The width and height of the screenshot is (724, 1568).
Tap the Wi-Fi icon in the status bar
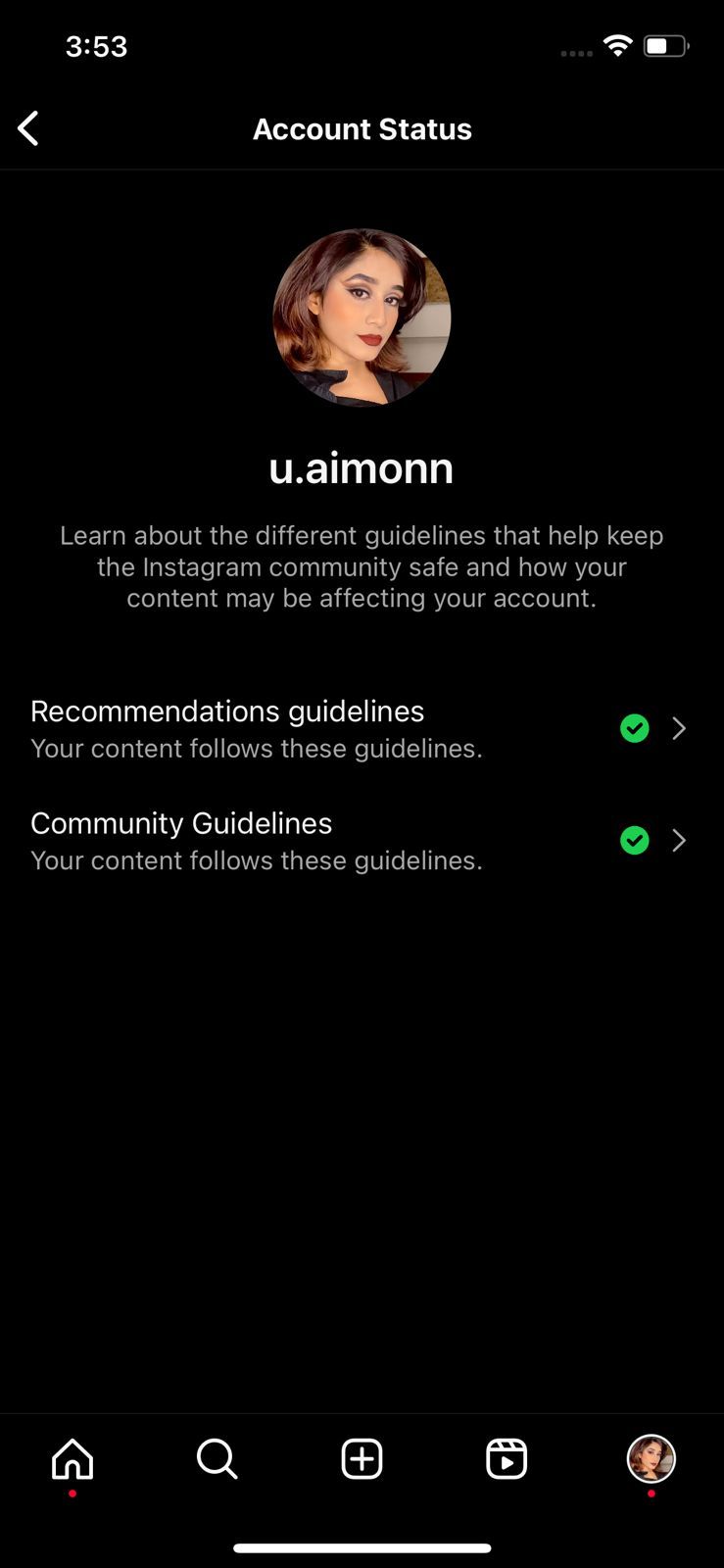point(618,45)
